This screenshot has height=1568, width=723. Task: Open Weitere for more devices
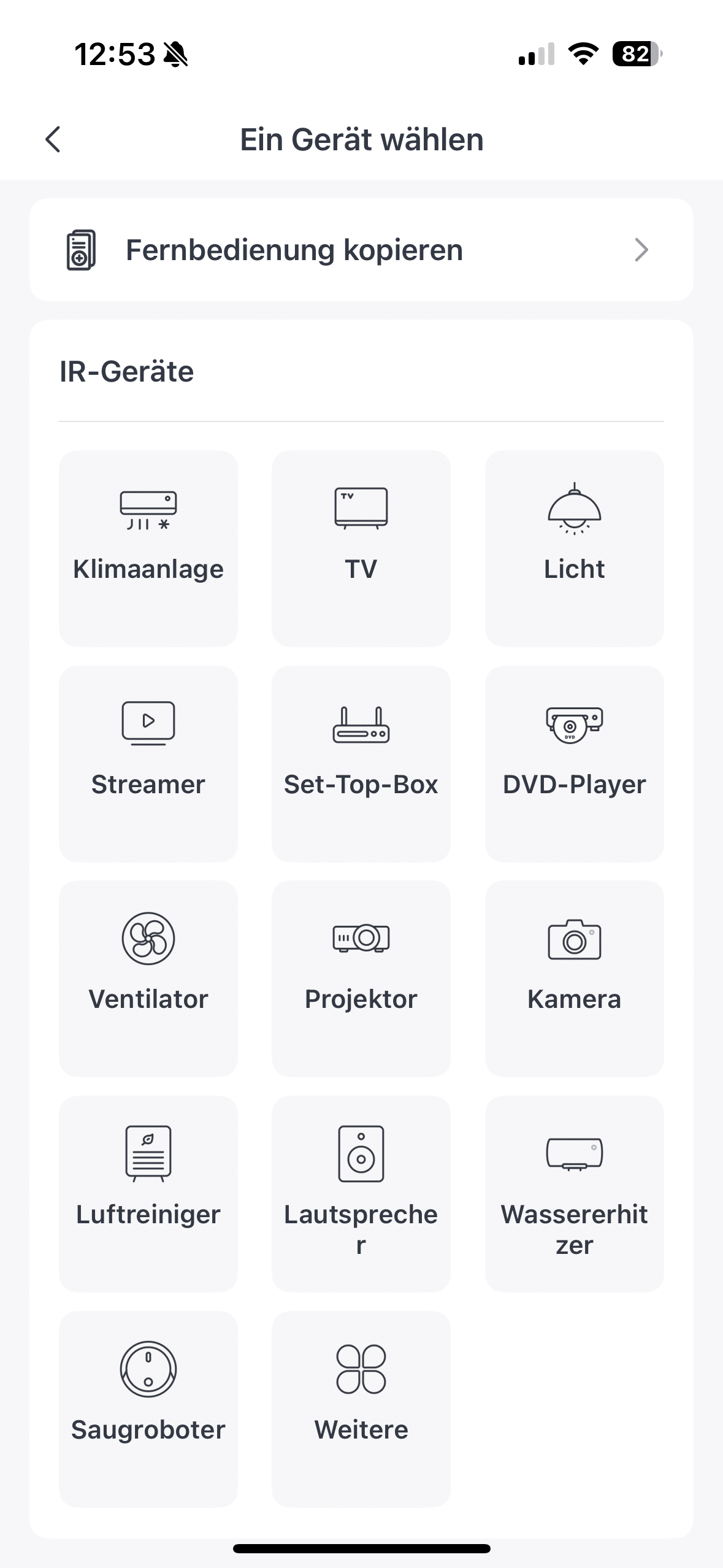pyautogui.click(x=361, y=1409)
